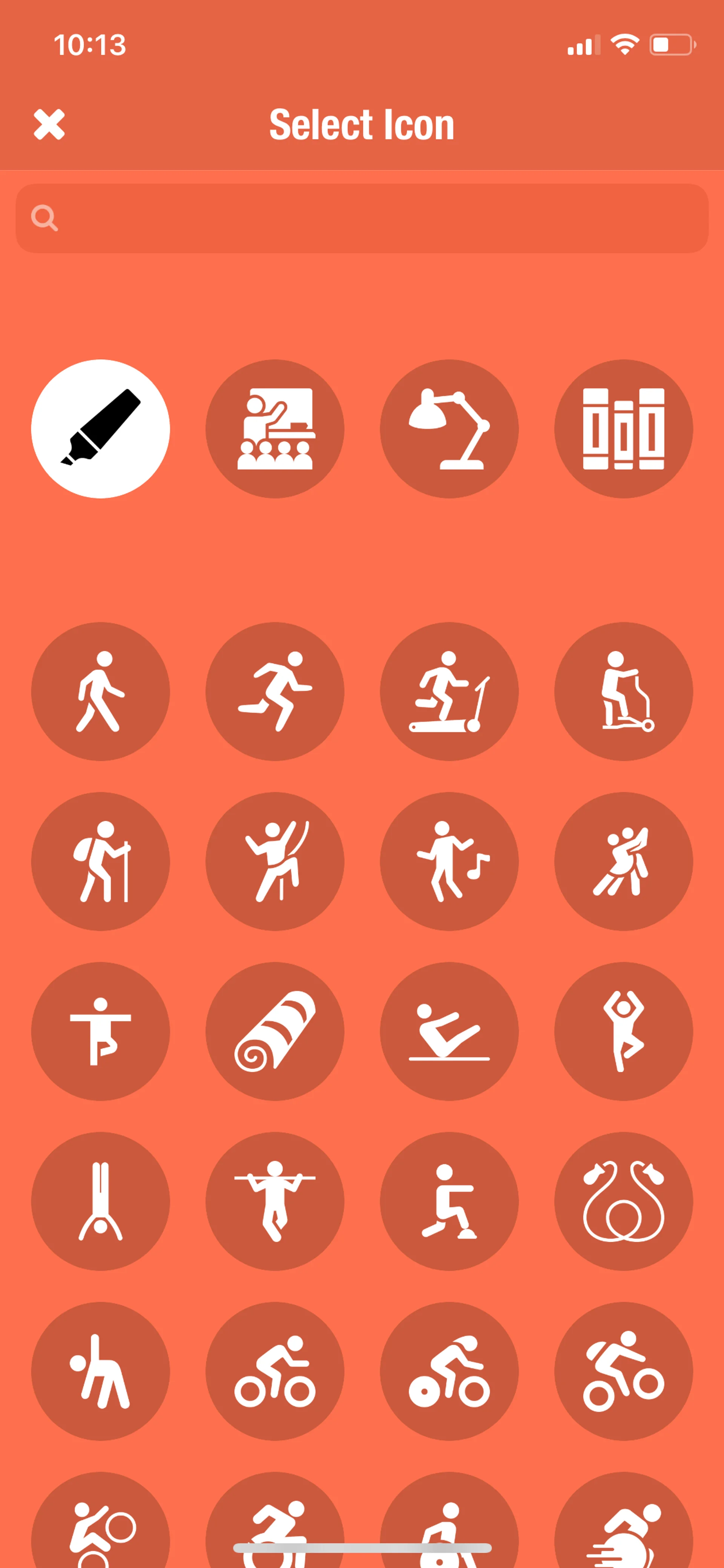The image size is (724, 1568).
Task: Choose the classroom lecture icon
Action: 275,428
